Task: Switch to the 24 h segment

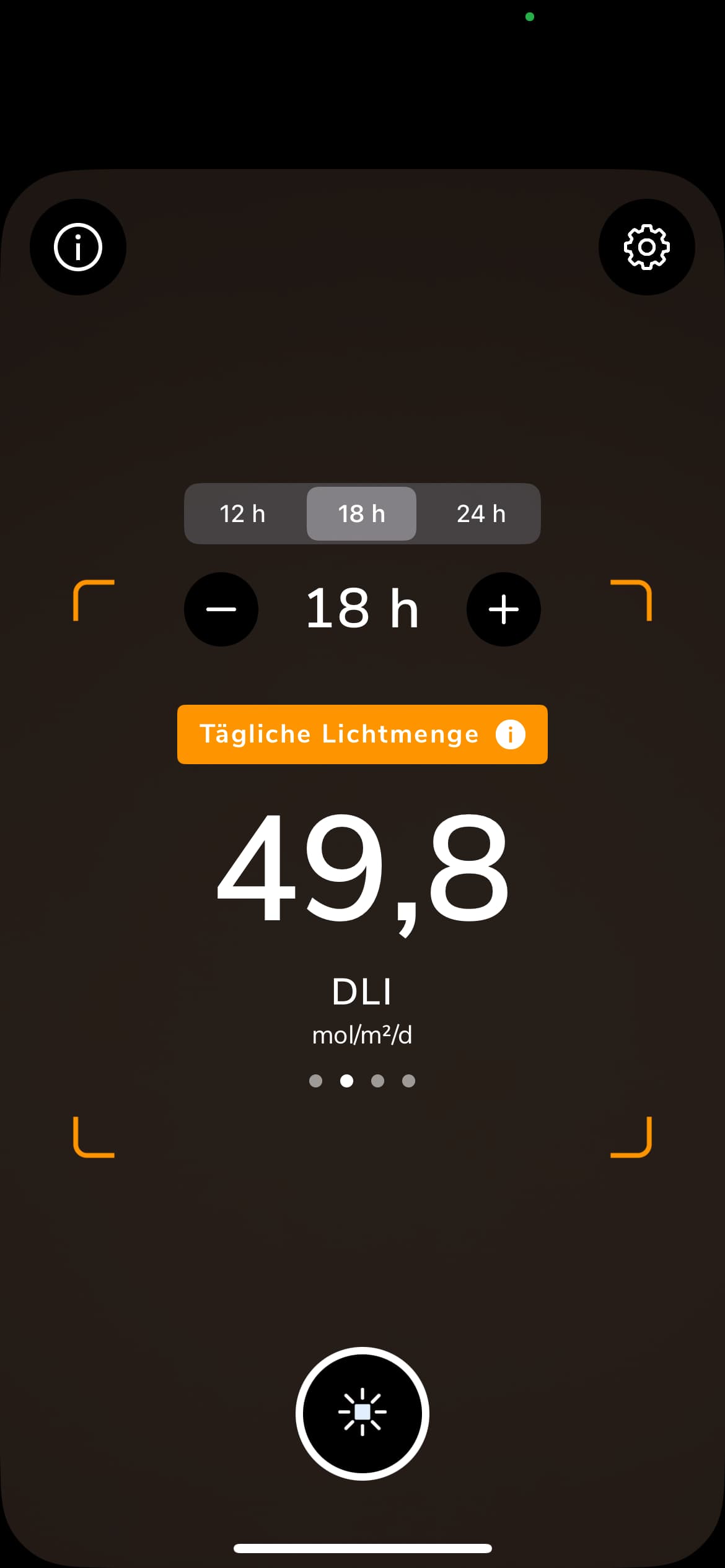Action: (x=481, y=513)
